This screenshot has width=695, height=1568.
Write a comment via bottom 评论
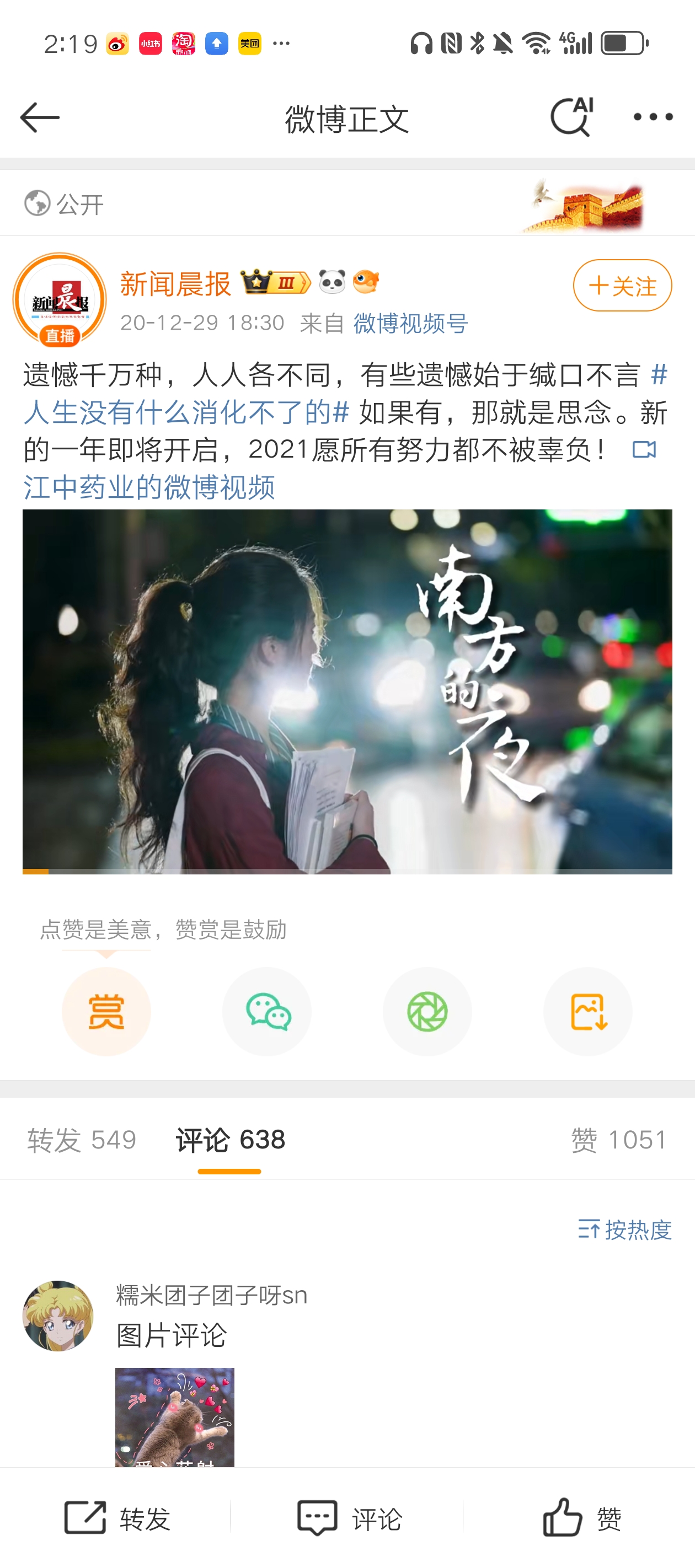(349, 1518)
